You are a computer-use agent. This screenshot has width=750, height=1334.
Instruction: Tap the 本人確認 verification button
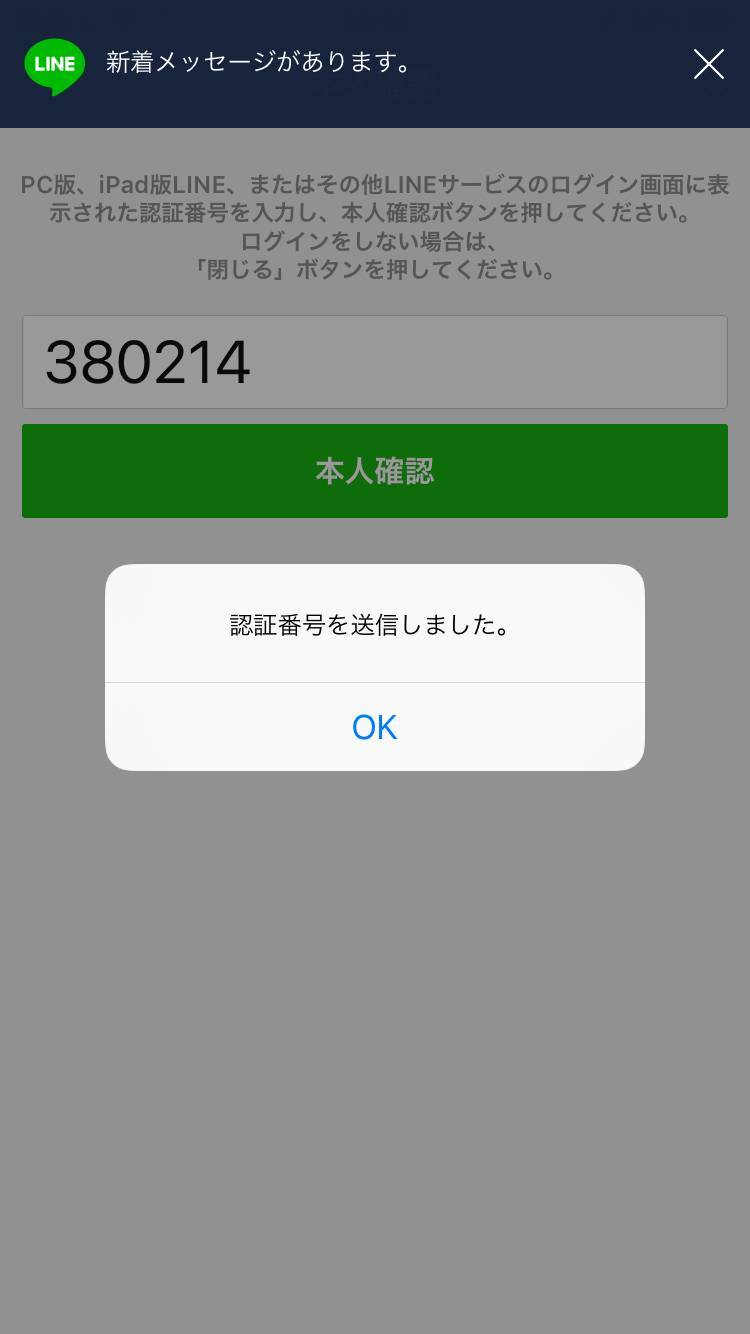click(x=375, y=471)
